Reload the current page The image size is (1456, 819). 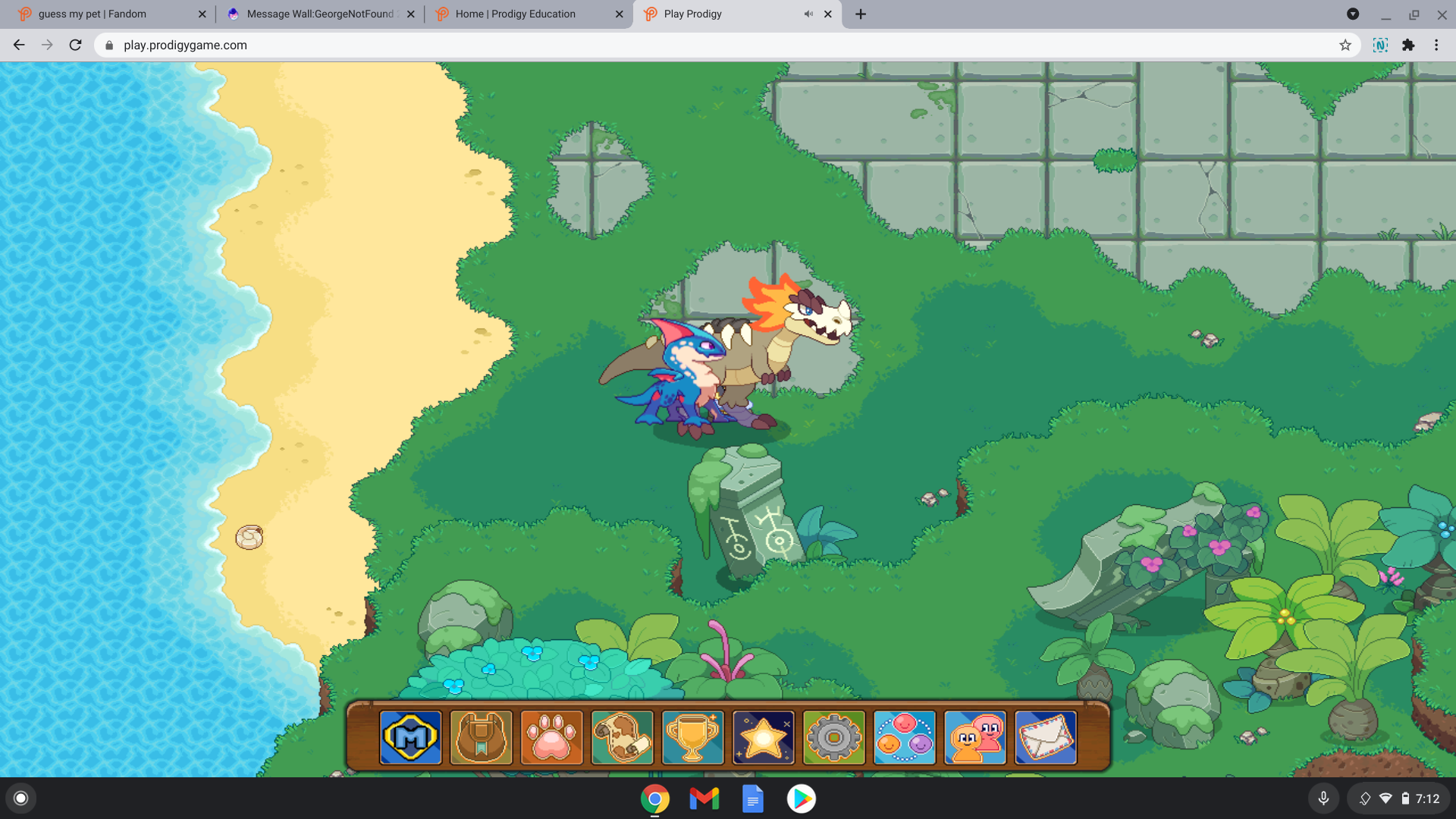click(75, 45)
